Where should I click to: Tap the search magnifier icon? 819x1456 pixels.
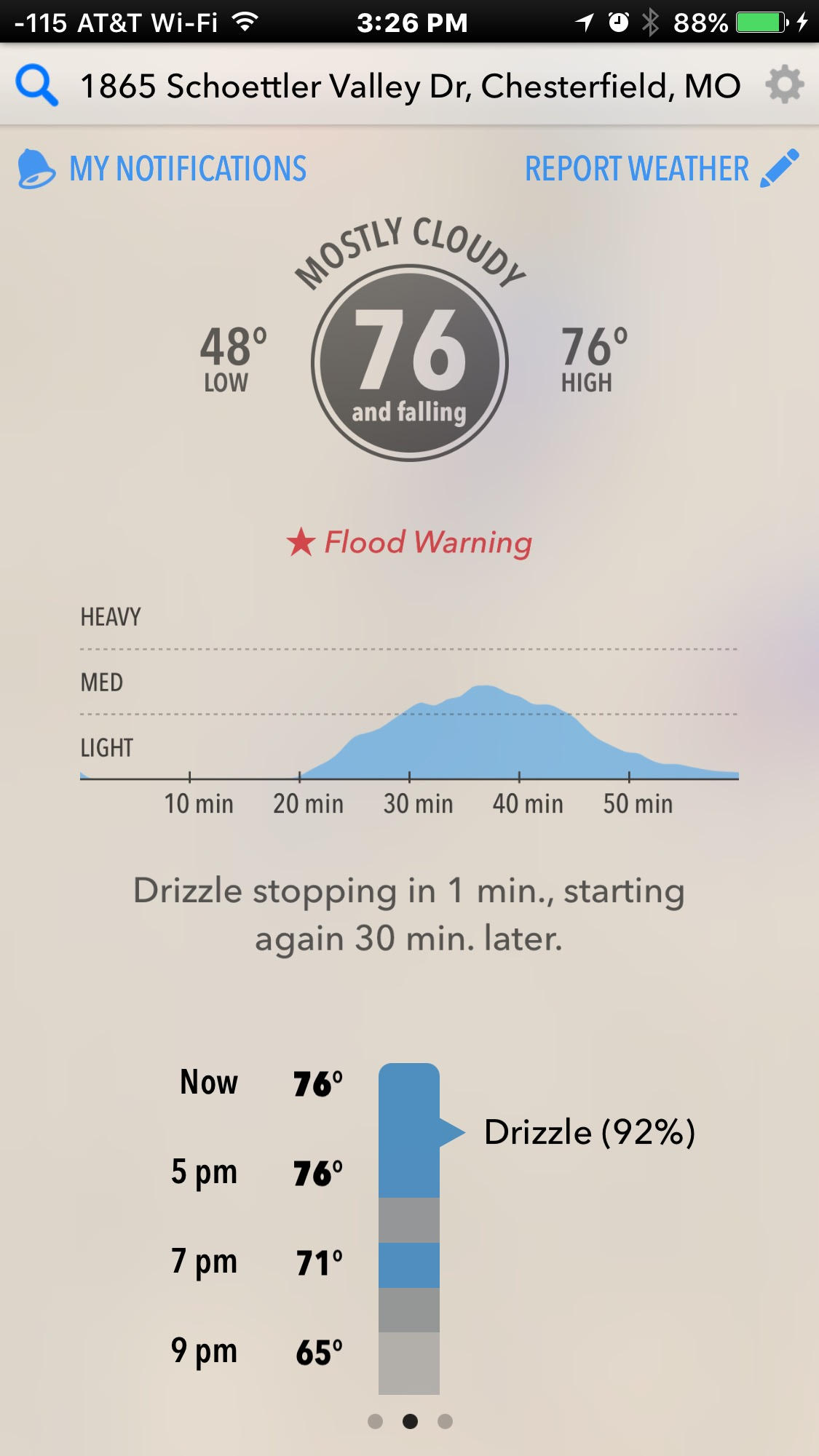coord(36,86)
